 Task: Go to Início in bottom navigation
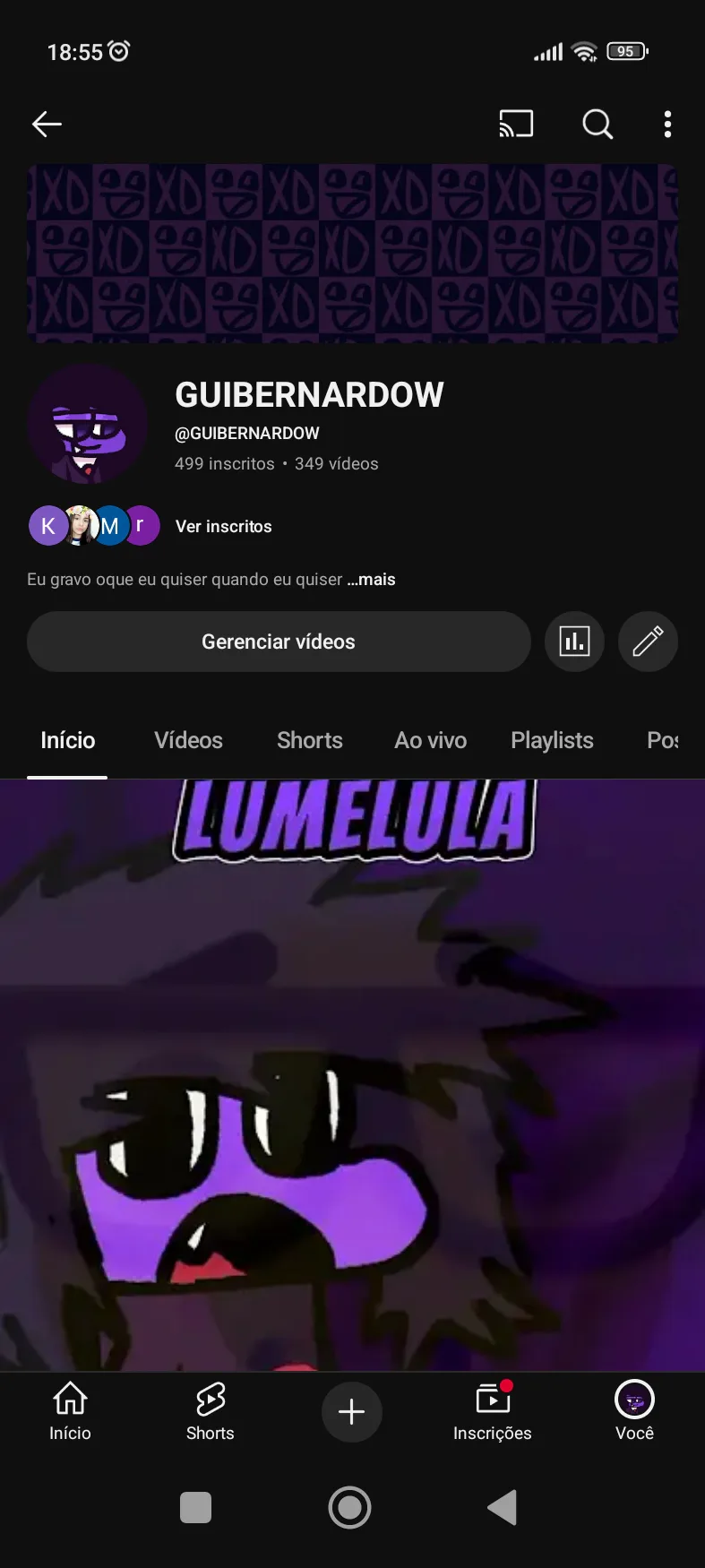pyautogui.click(x=70, y=1411)
